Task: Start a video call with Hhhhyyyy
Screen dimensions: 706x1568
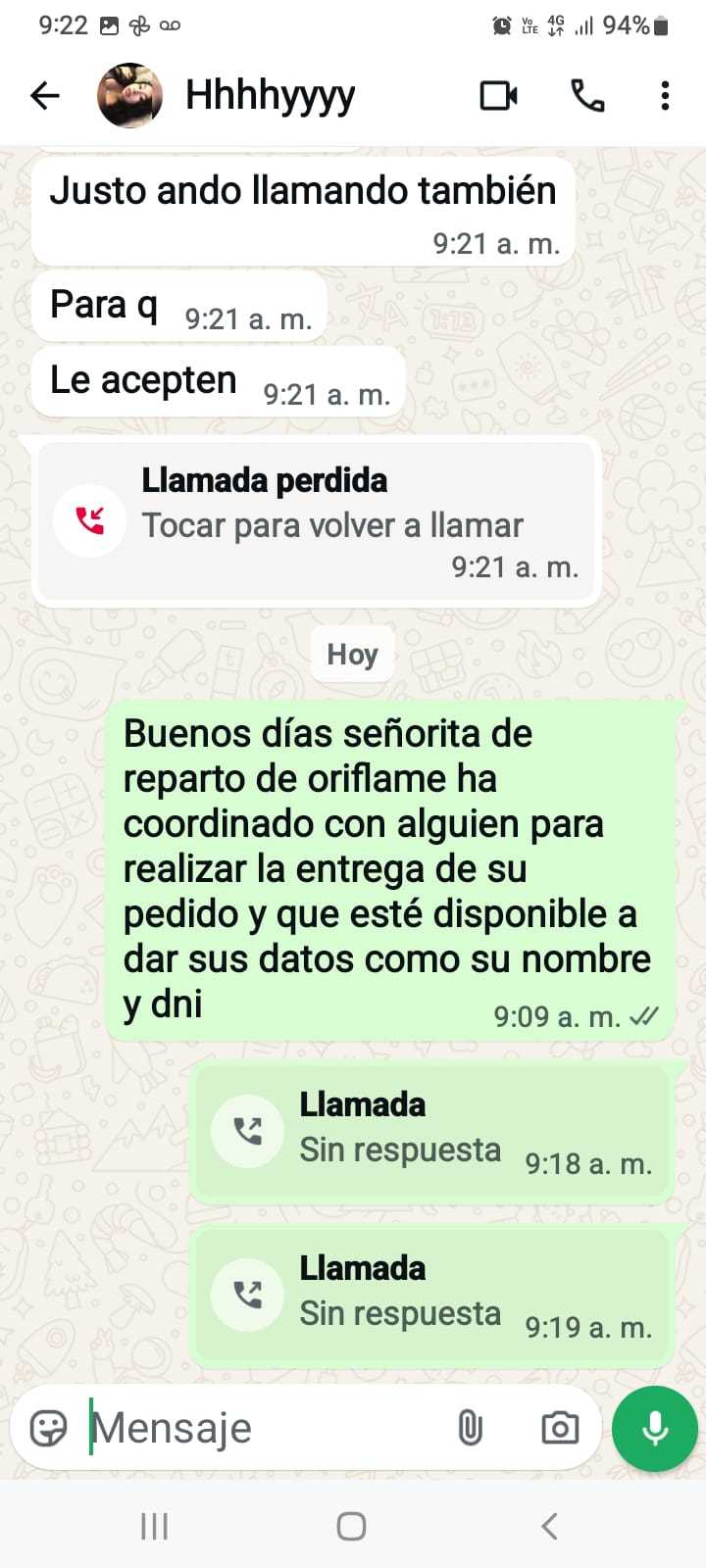Action: click(498, 95)
